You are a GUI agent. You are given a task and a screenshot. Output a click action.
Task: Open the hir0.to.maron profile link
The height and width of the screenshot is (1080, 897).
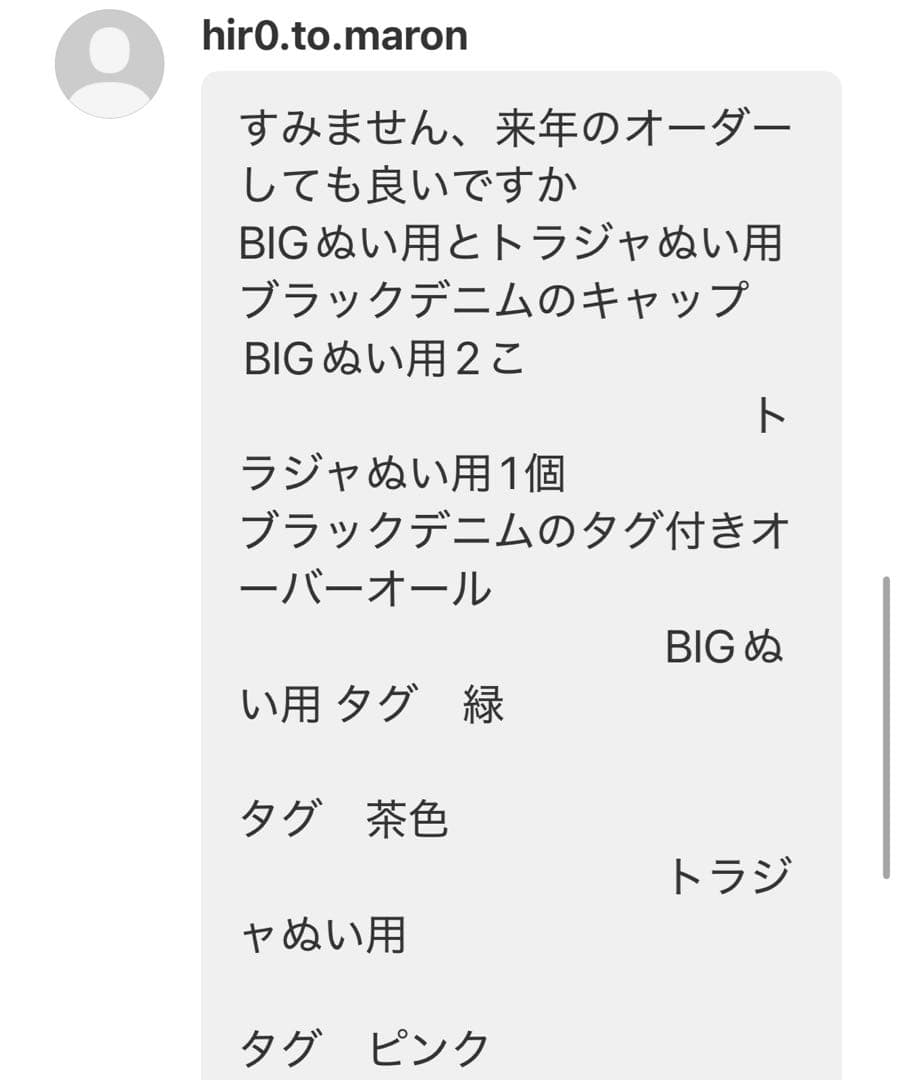(334, 35)
